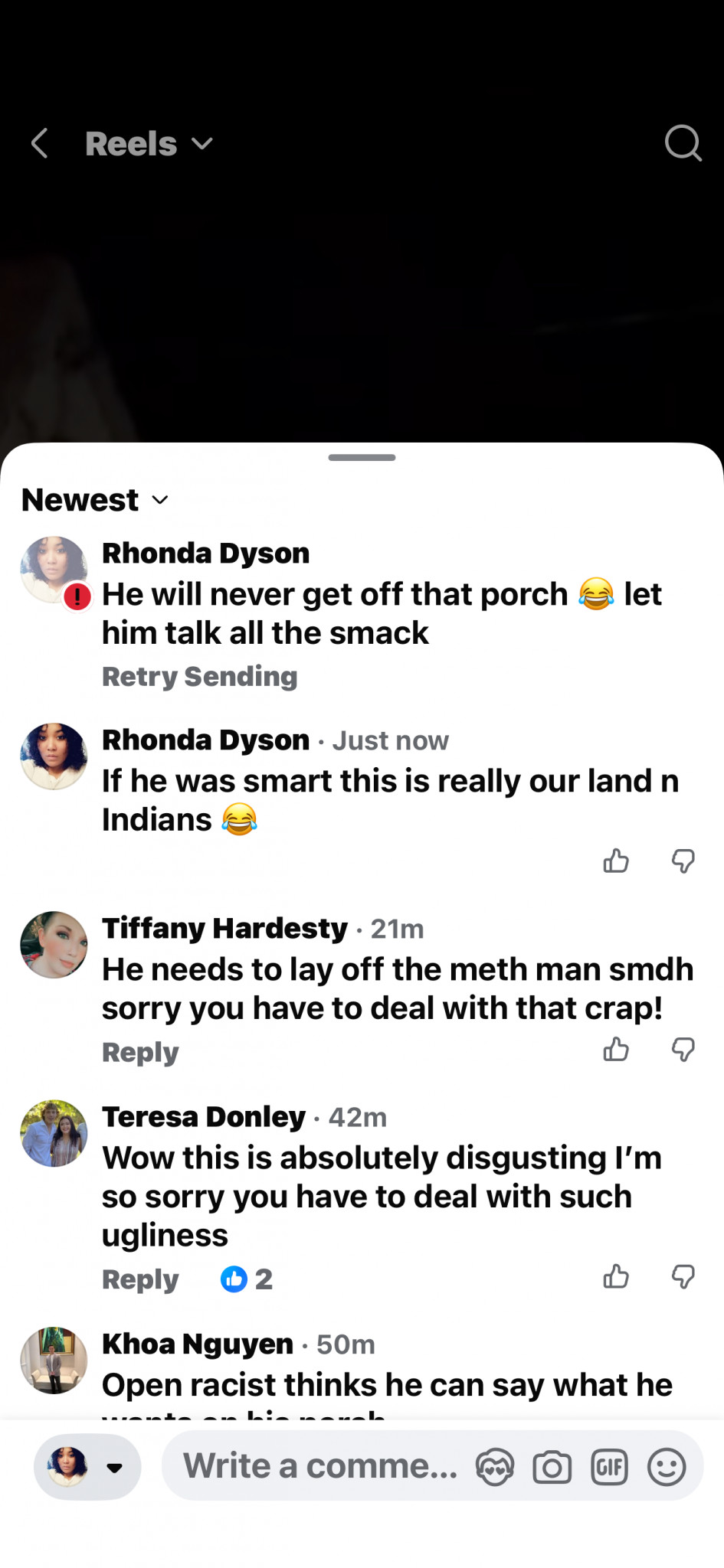The width and height of the screenshot is (724, 1568).
Task: Open the GIF picker
Action: 609,1468
